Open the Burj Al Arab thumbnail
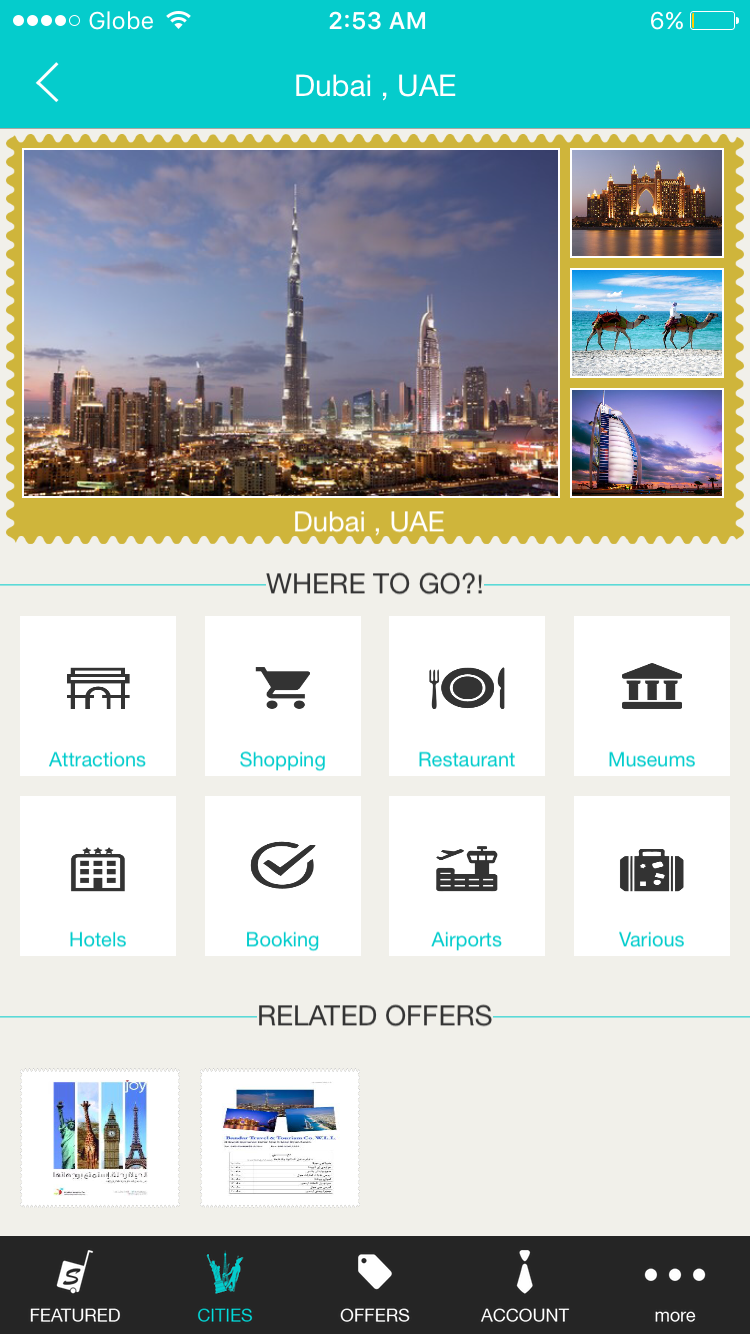 coord(646,442)
